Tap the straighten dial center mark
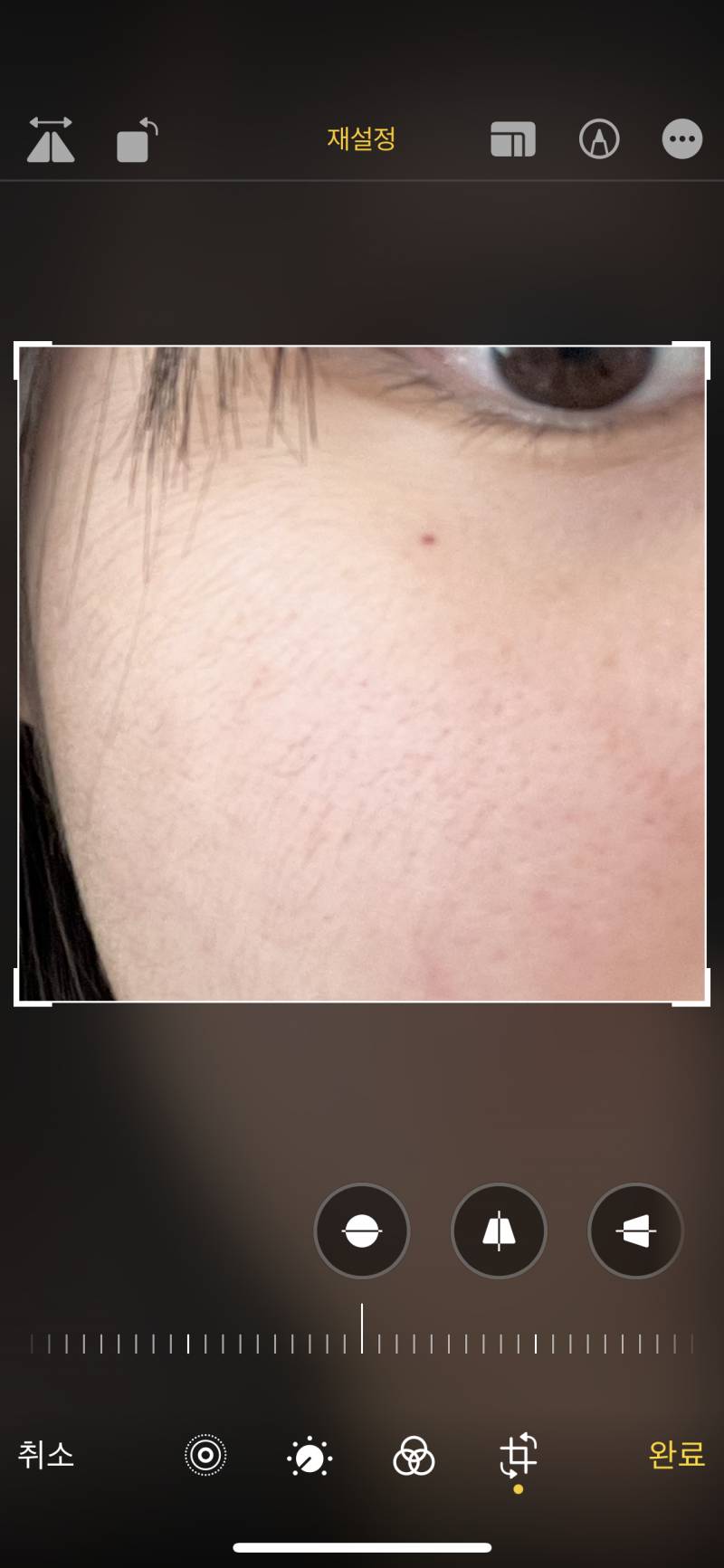 [362, 1327]
